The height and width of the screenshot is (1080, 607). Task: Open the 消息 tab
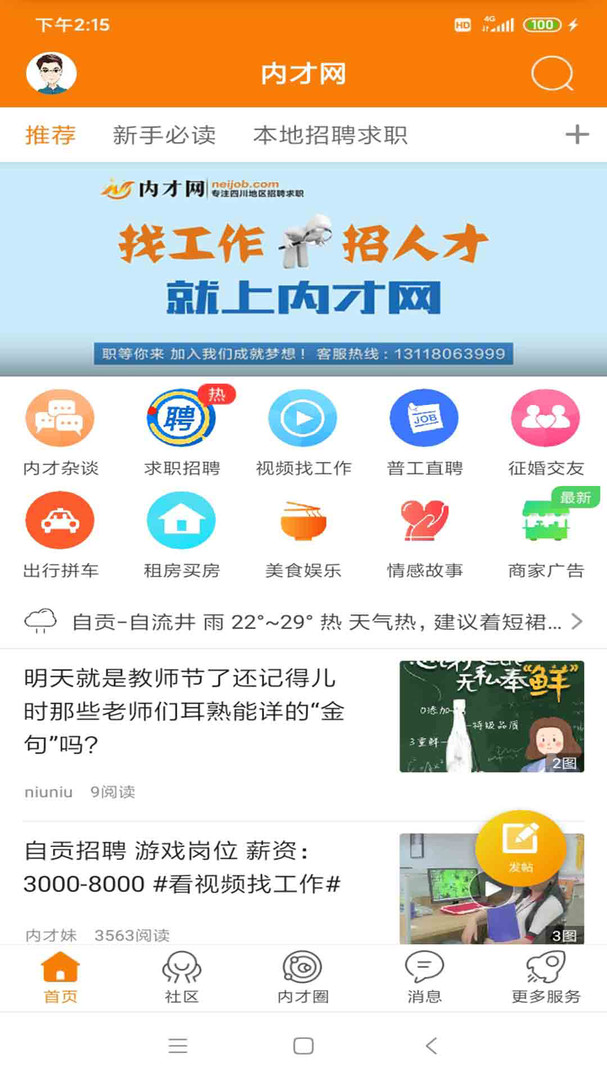click(x=424, y=978)
